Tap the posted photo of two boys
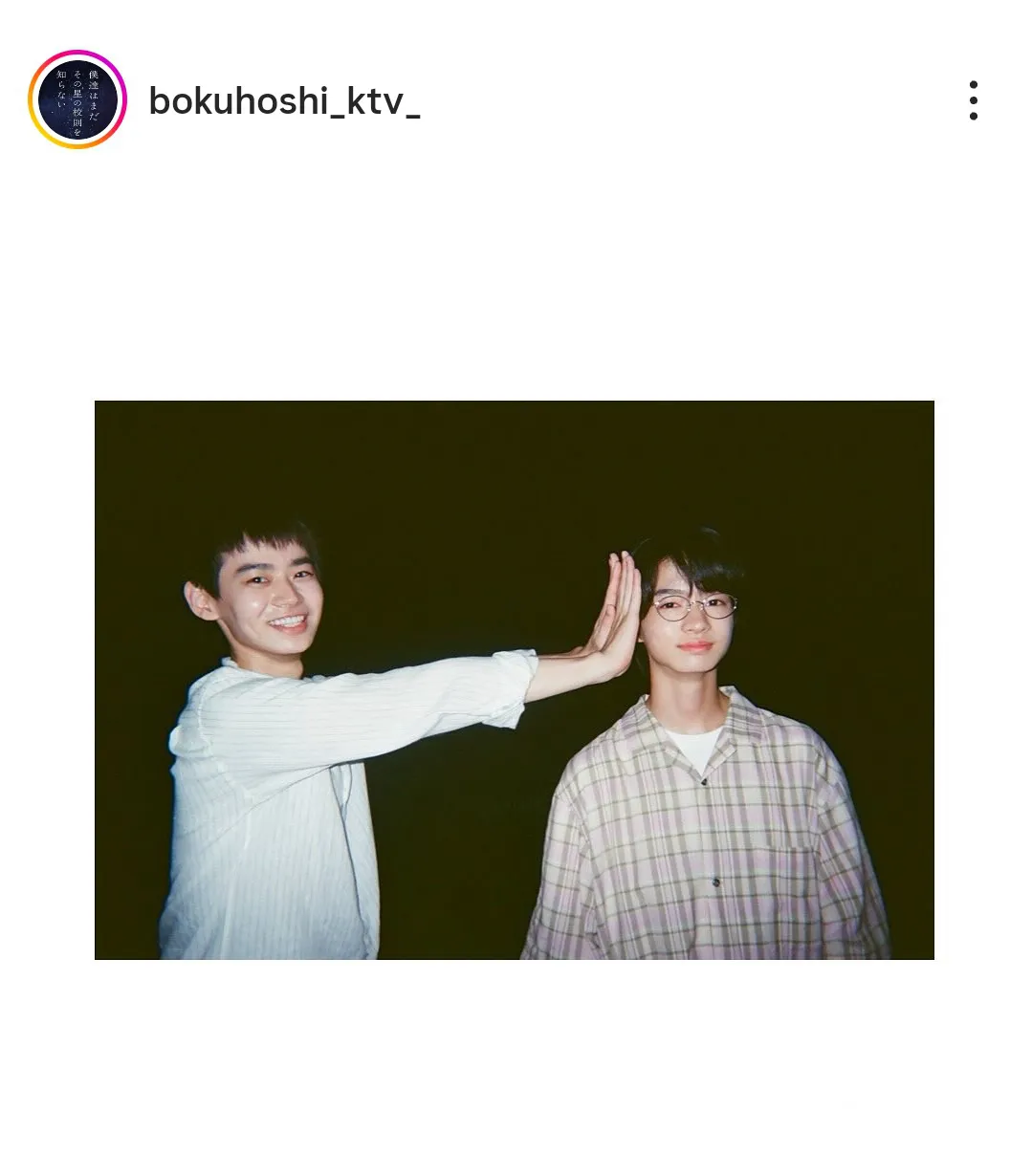The width and height of the screenshot is (1032, 1176). 515,680
